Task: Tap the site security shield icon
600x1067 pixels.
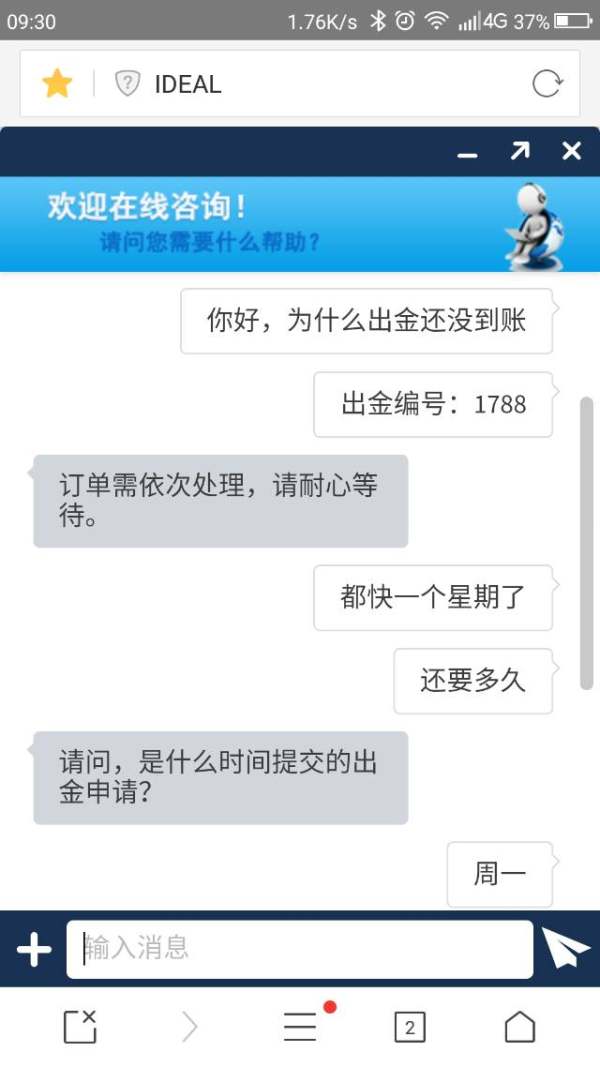Action: 127,84
